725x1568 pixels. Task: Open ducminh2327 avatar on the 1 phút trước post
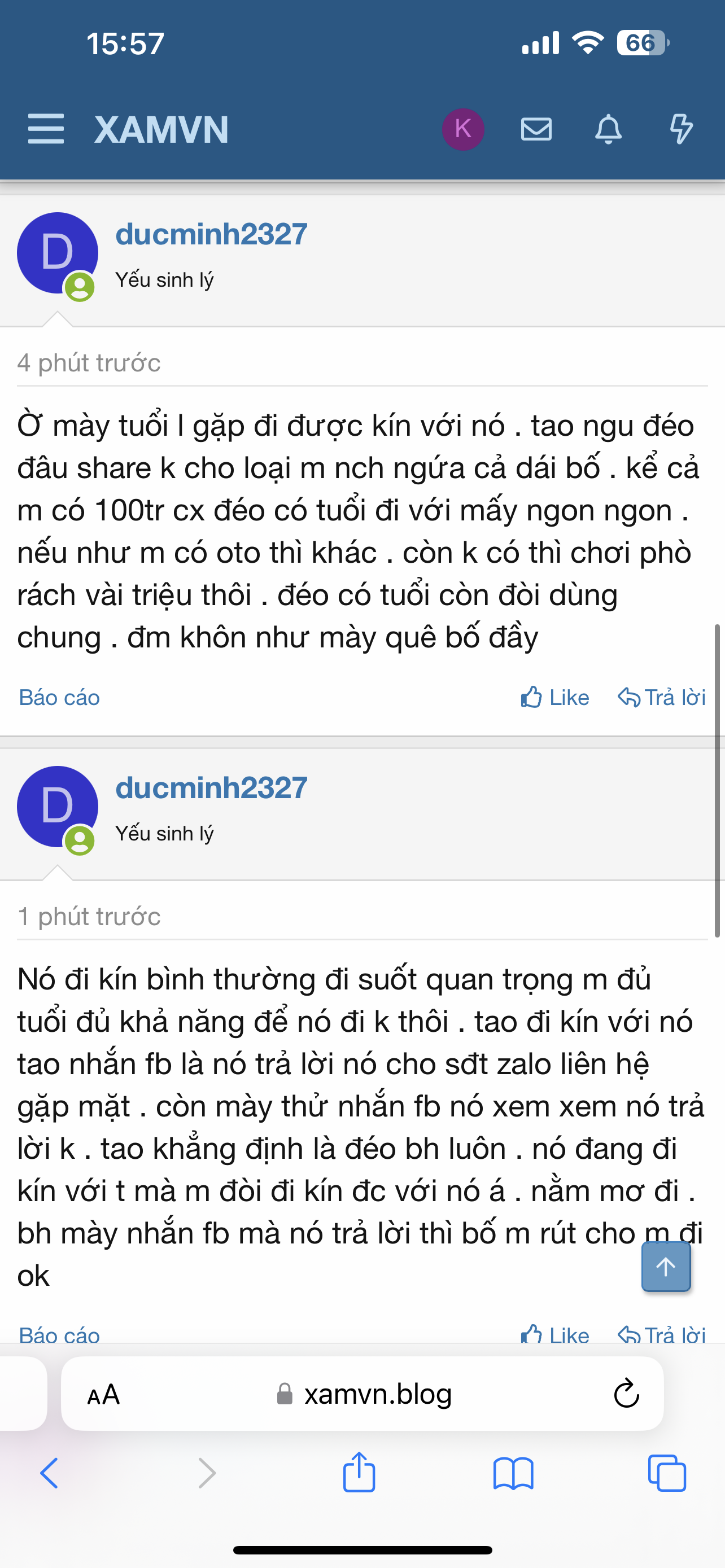(57, 807)
